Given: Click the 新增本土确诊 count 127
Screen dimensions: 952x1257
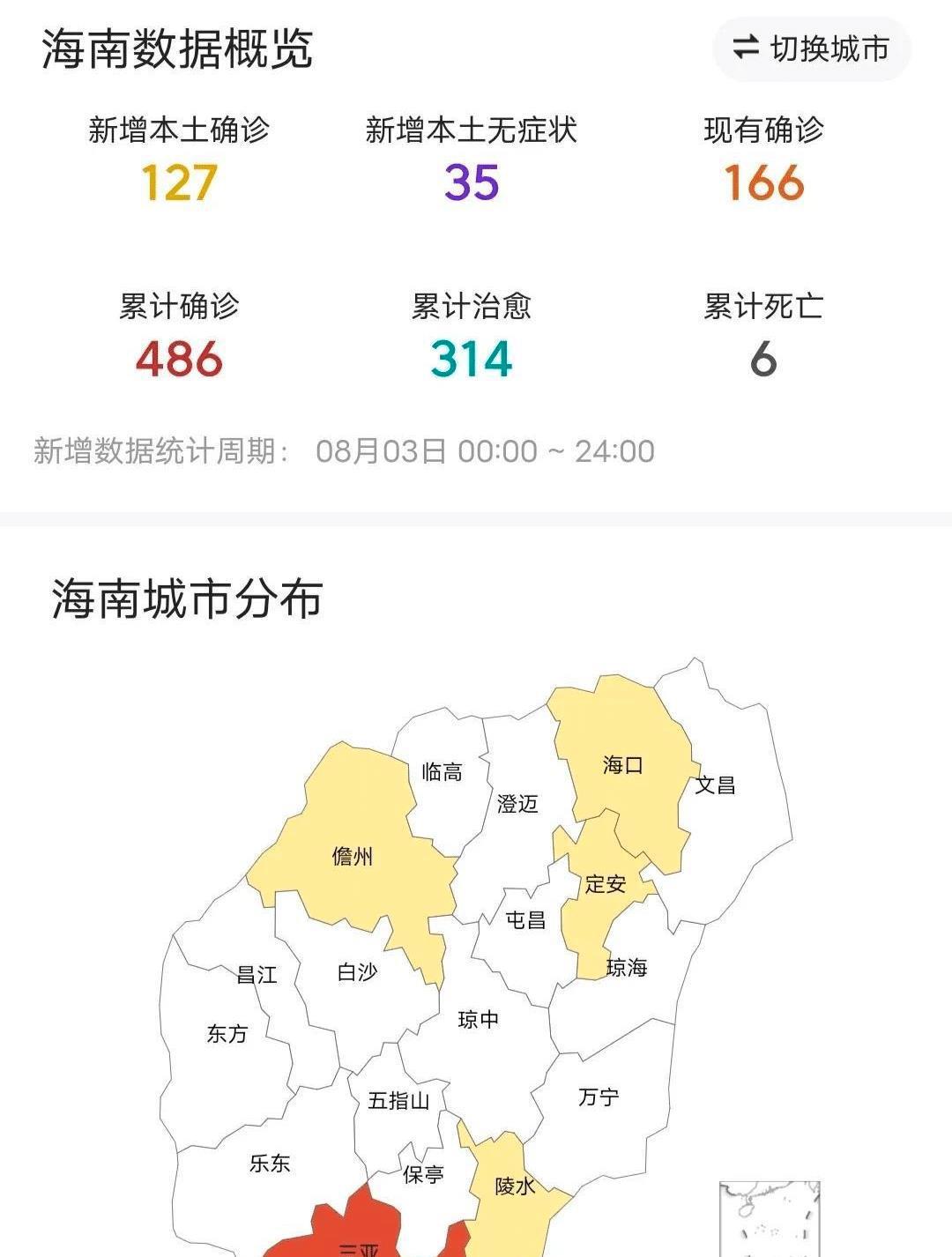Looking at the screenshot, I should (x=175, y=180).
